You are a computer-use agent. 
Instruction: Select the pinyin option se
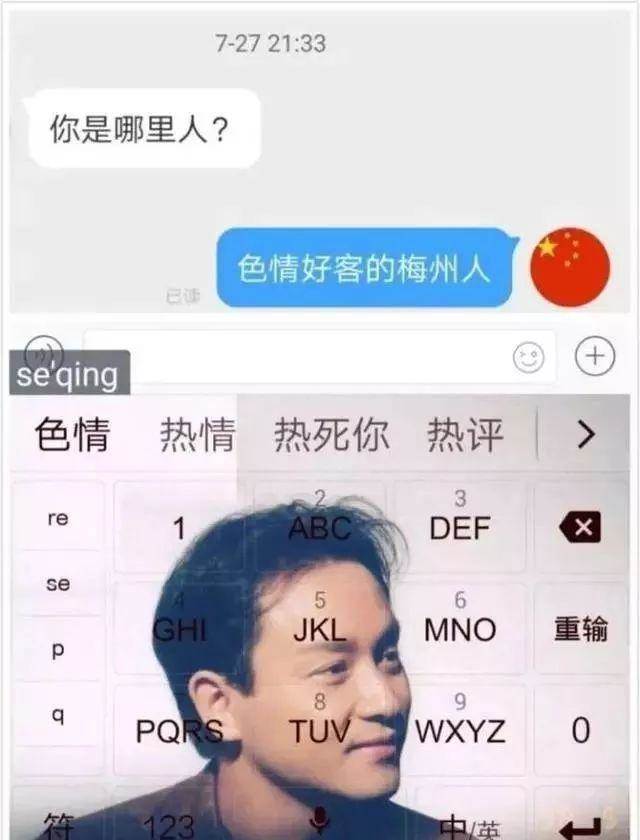click(58, 584)
